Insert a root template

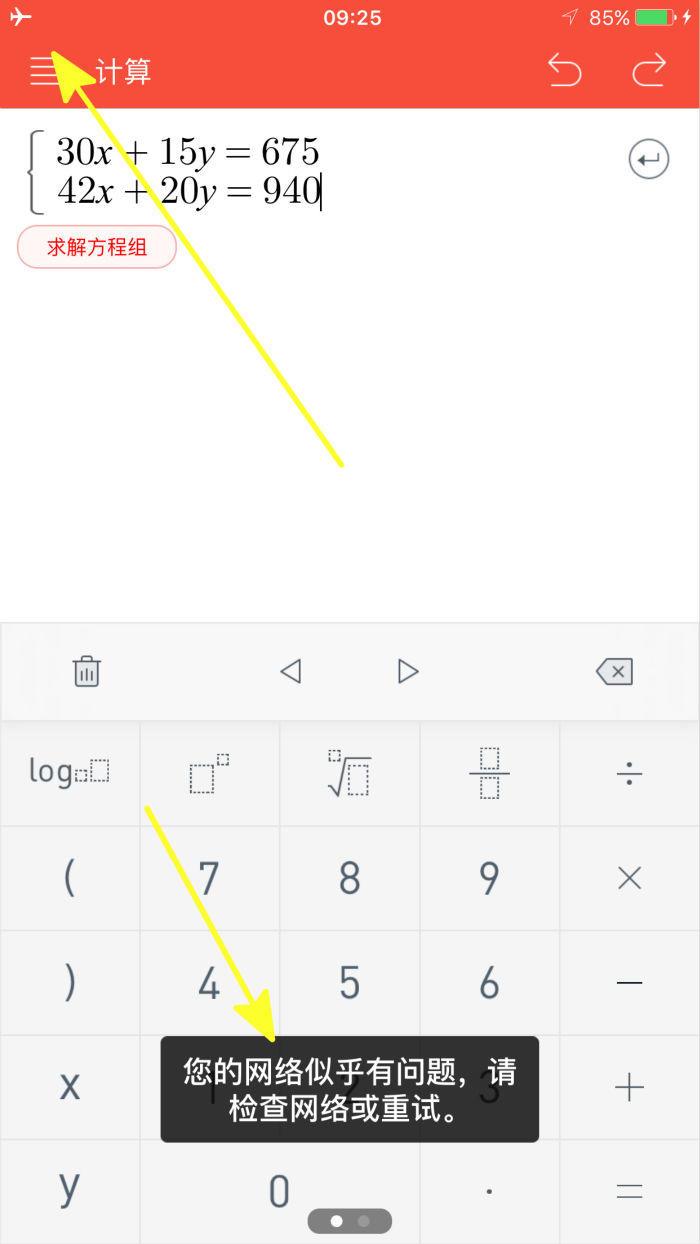[x=350, y=773]
